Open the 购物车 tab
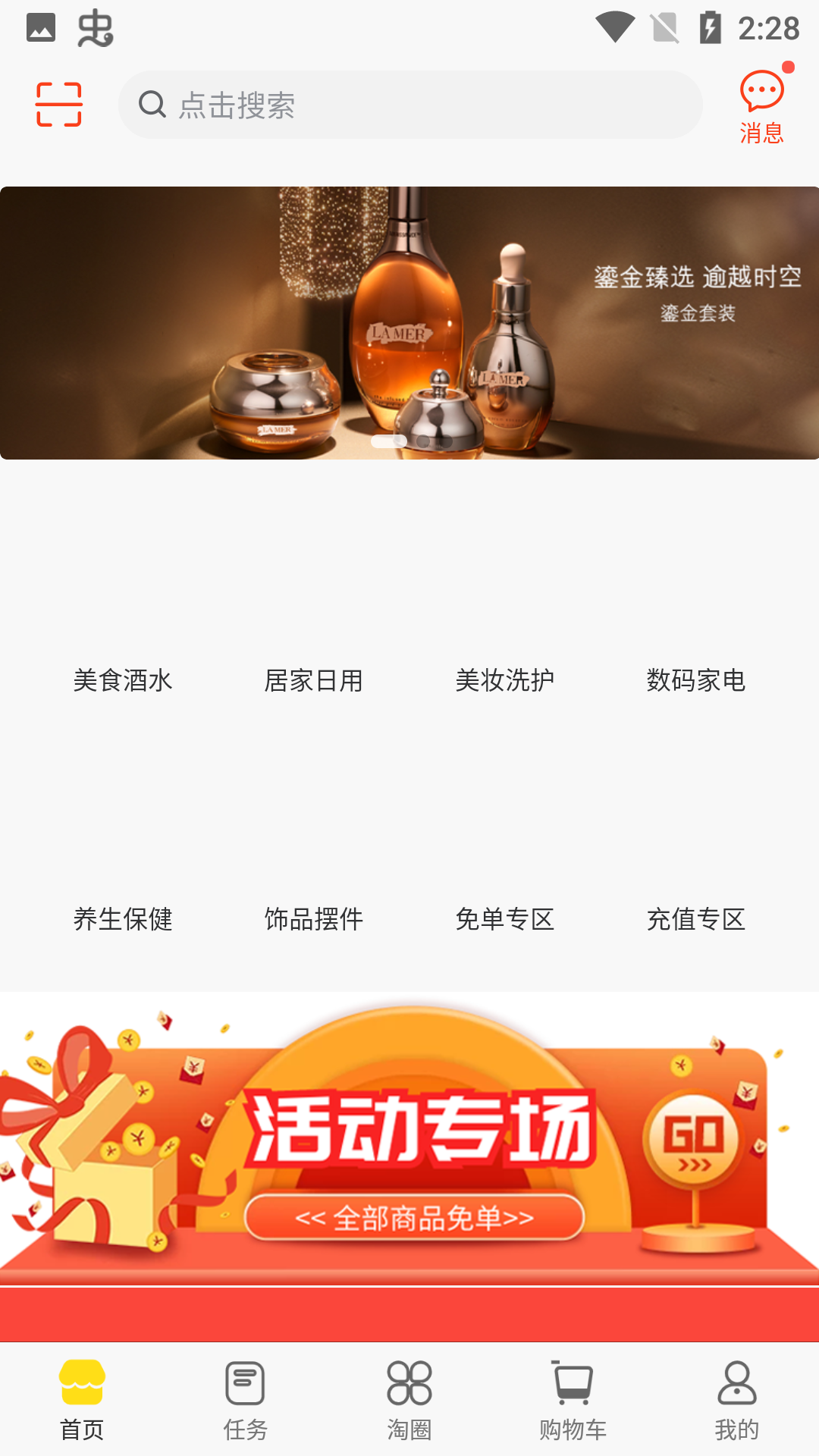The image size is (819, 1456). pos(573,1400)
